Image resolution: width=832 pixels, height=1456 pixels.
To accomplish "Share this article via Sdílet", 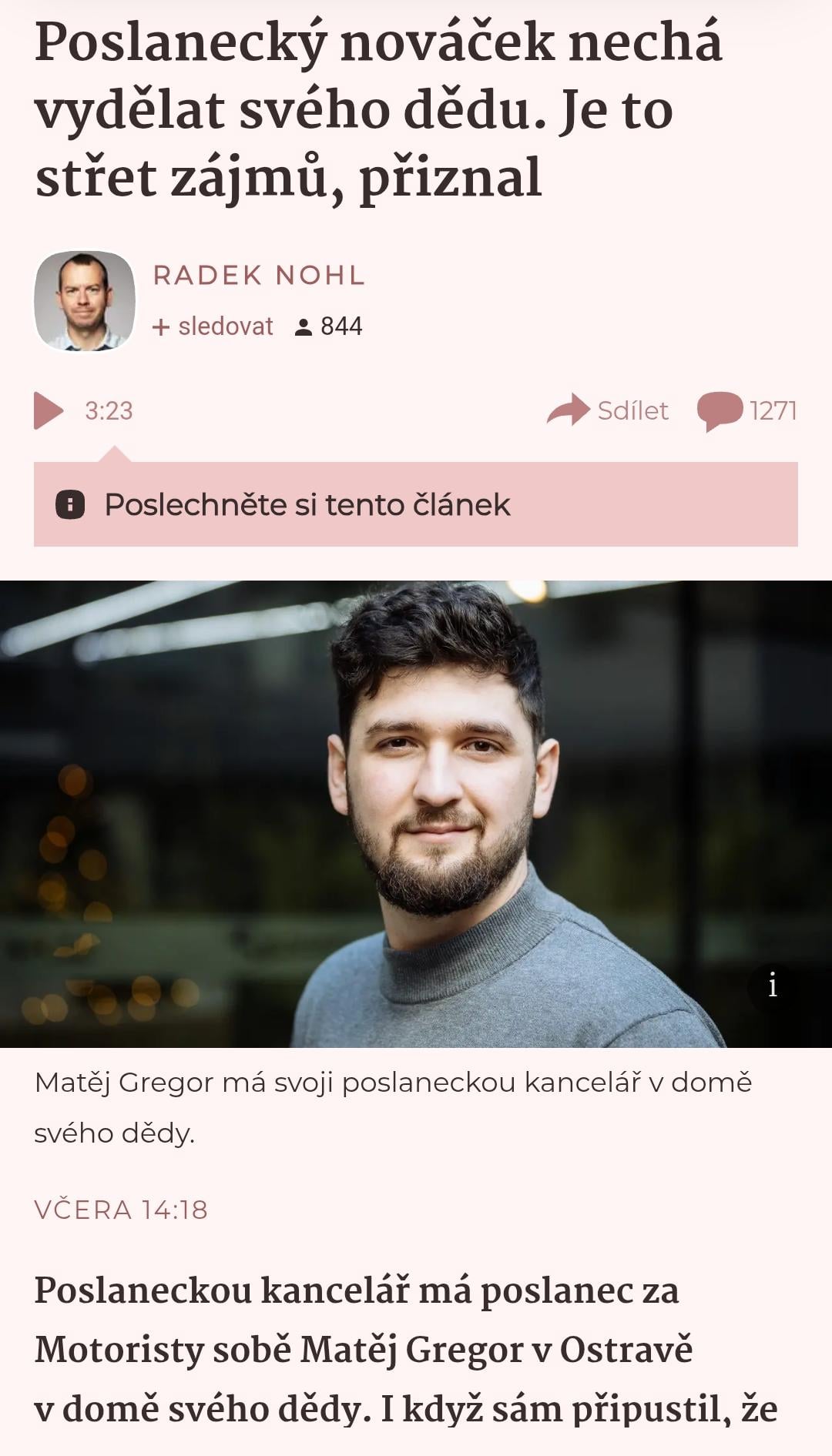I will click(x=608, y=410).
